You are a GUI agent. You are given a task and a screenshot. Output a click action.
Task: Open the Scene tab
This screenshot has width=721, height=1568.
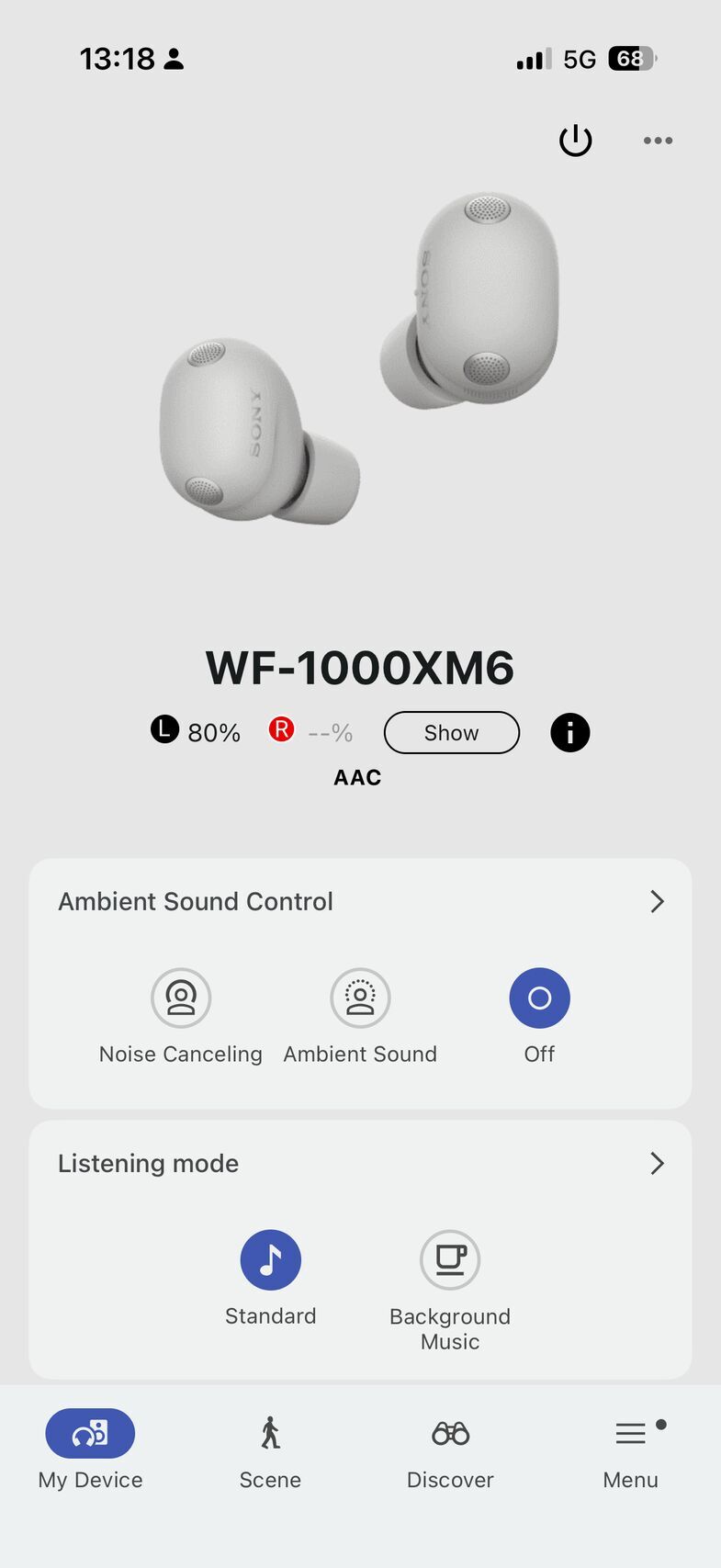click(x=270, y=1451)
